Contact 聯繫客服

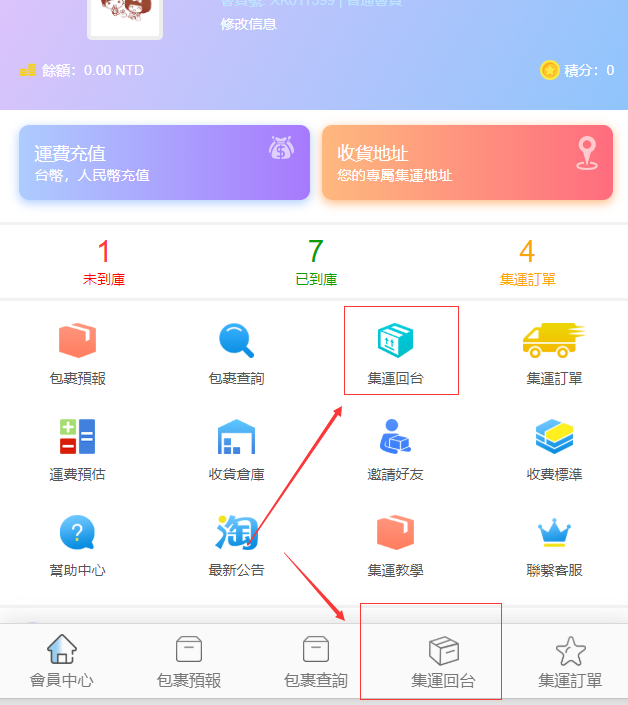click(554, 545)
